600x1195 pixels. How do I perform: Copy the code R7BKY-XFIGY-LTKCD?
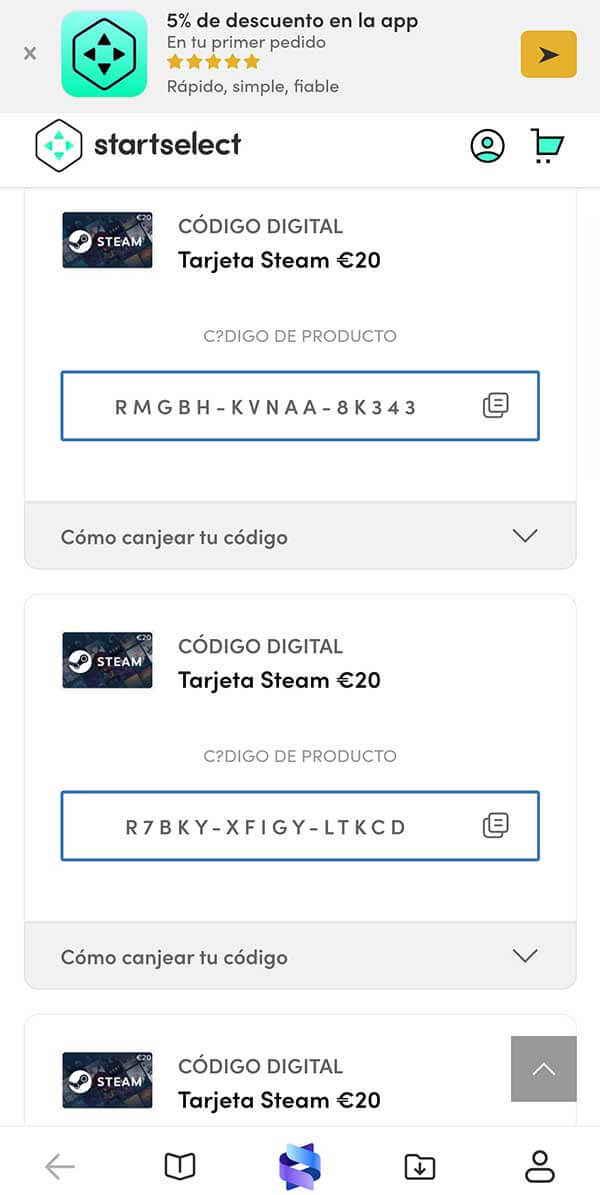tap(496, 825)
